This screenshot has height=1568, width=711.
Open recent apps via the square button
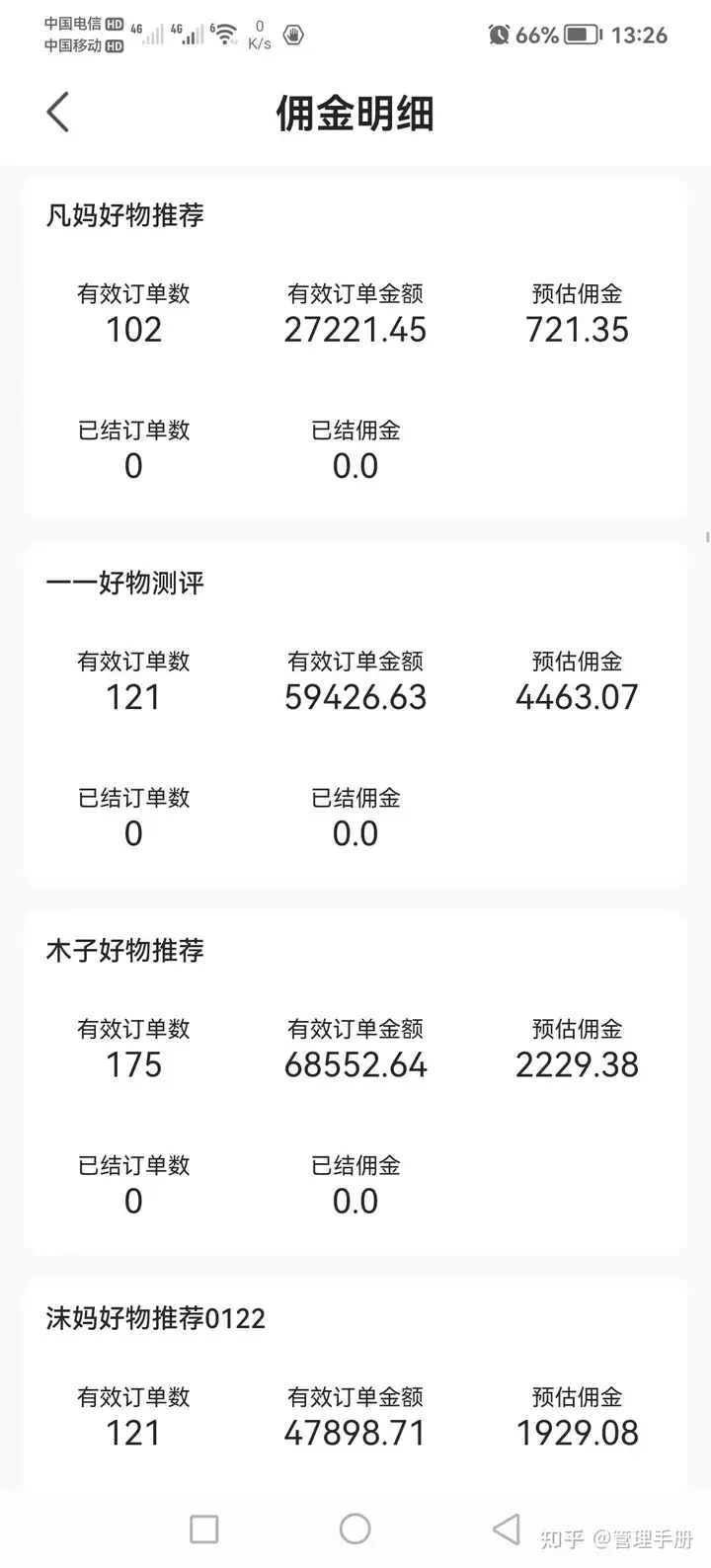(204, 1529)
